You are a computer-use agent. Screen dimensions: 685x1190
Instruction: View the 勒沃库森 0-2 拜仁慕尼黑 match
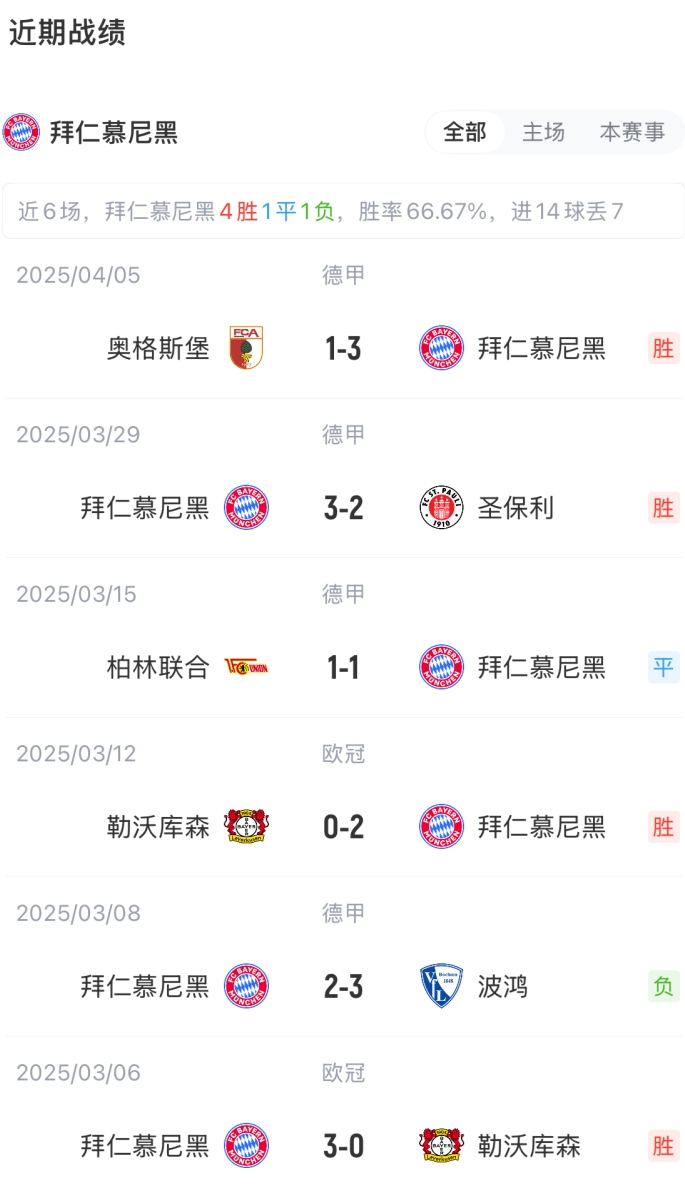point(343,827)
